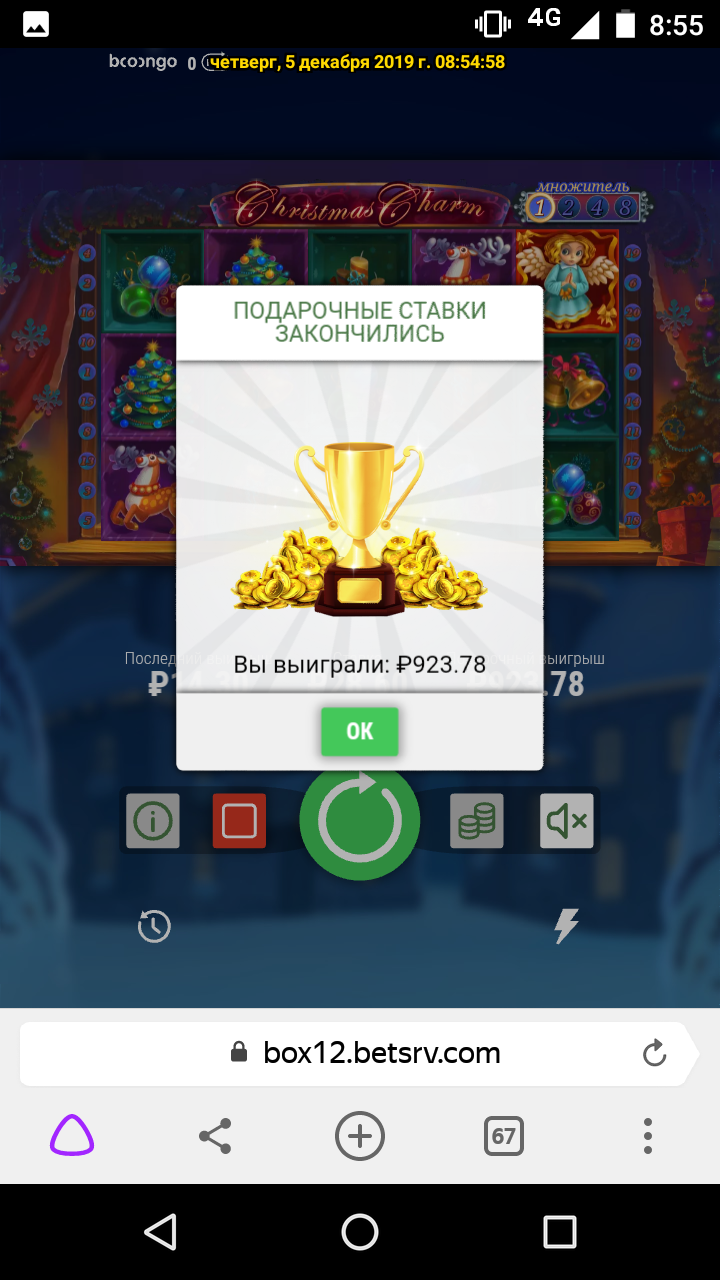Toggle the muted sound icon
The width and height of the screenshot is (720, 1280).
pyautogui.click(x=567, y=821)
